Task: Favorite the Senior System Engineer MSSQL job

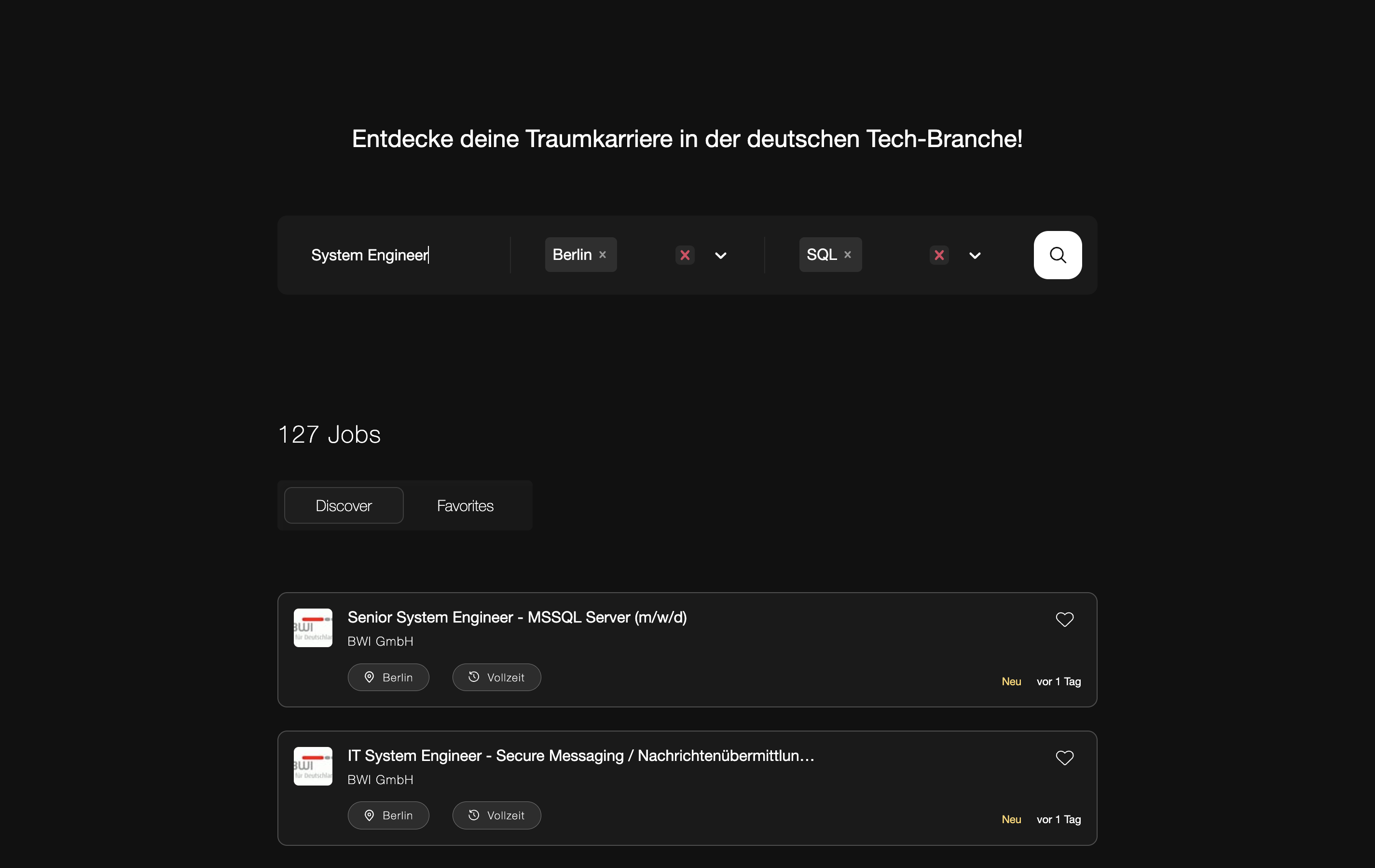Action: 1064,619
